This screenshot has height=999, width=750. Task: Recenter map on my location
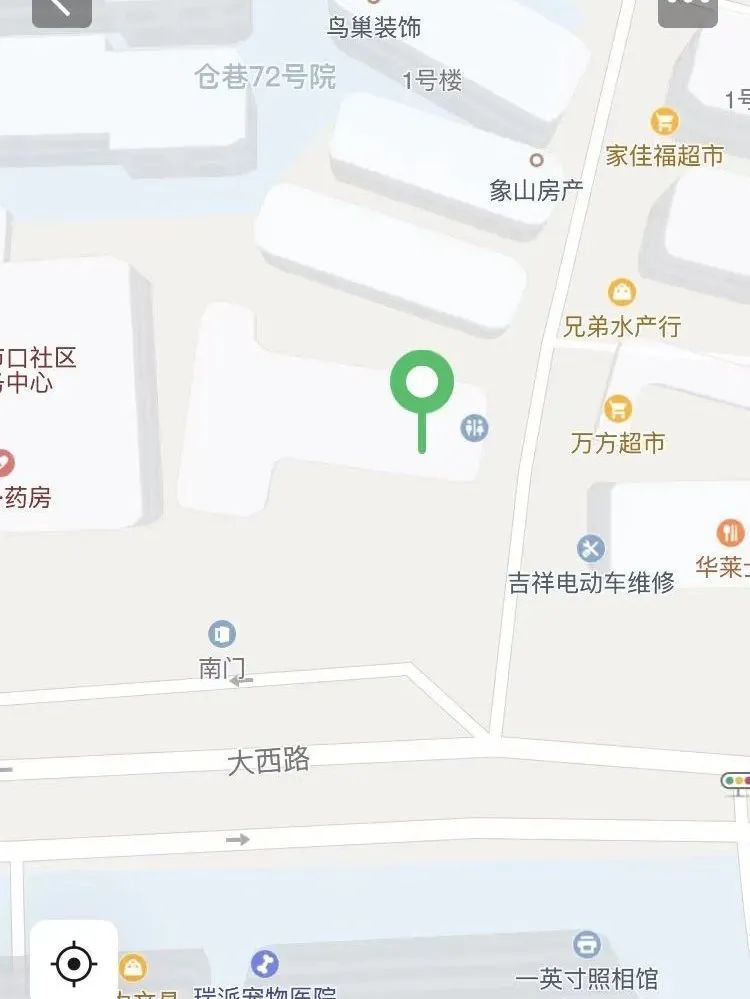pos(73,964)
